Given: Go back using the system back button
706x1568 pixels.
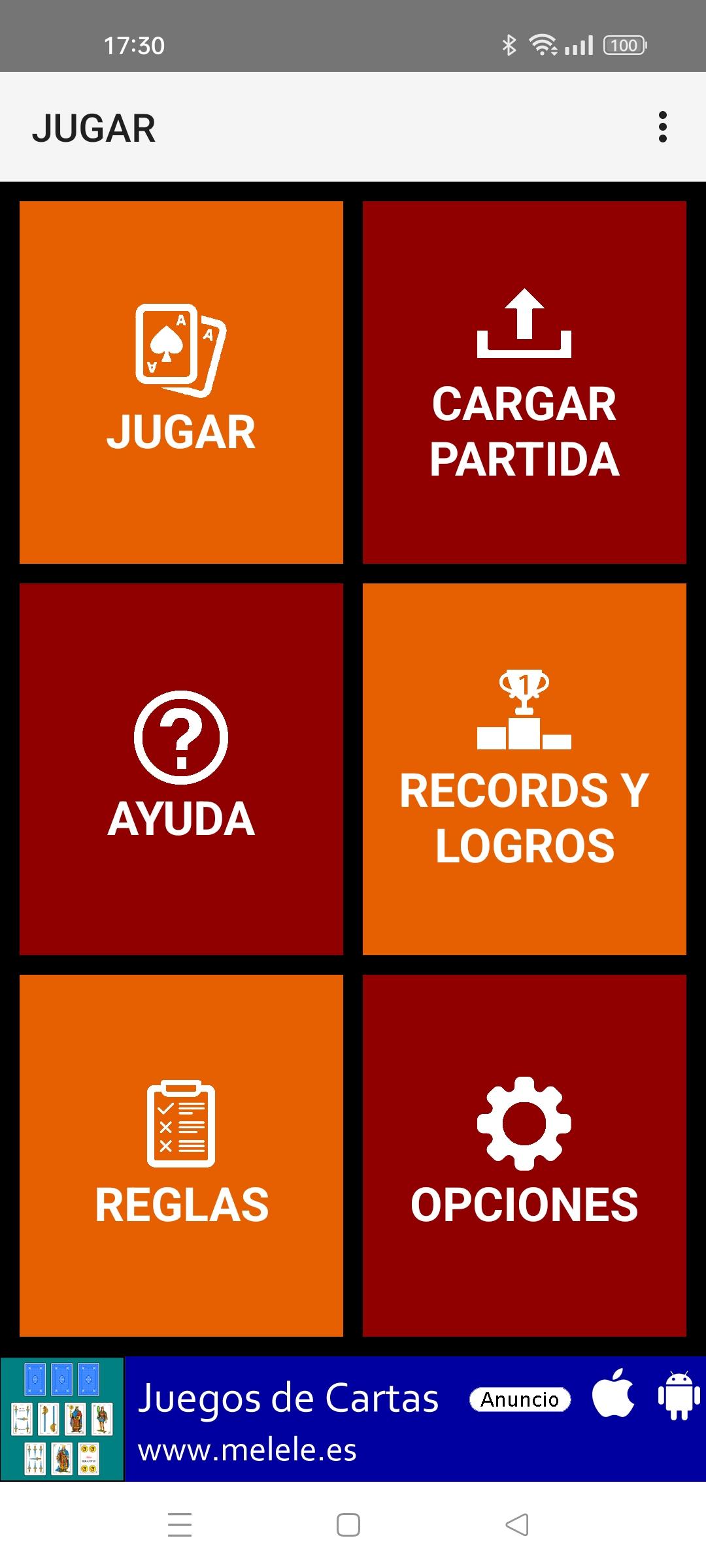Looking at the screenshot, I should coord(517,1525).
